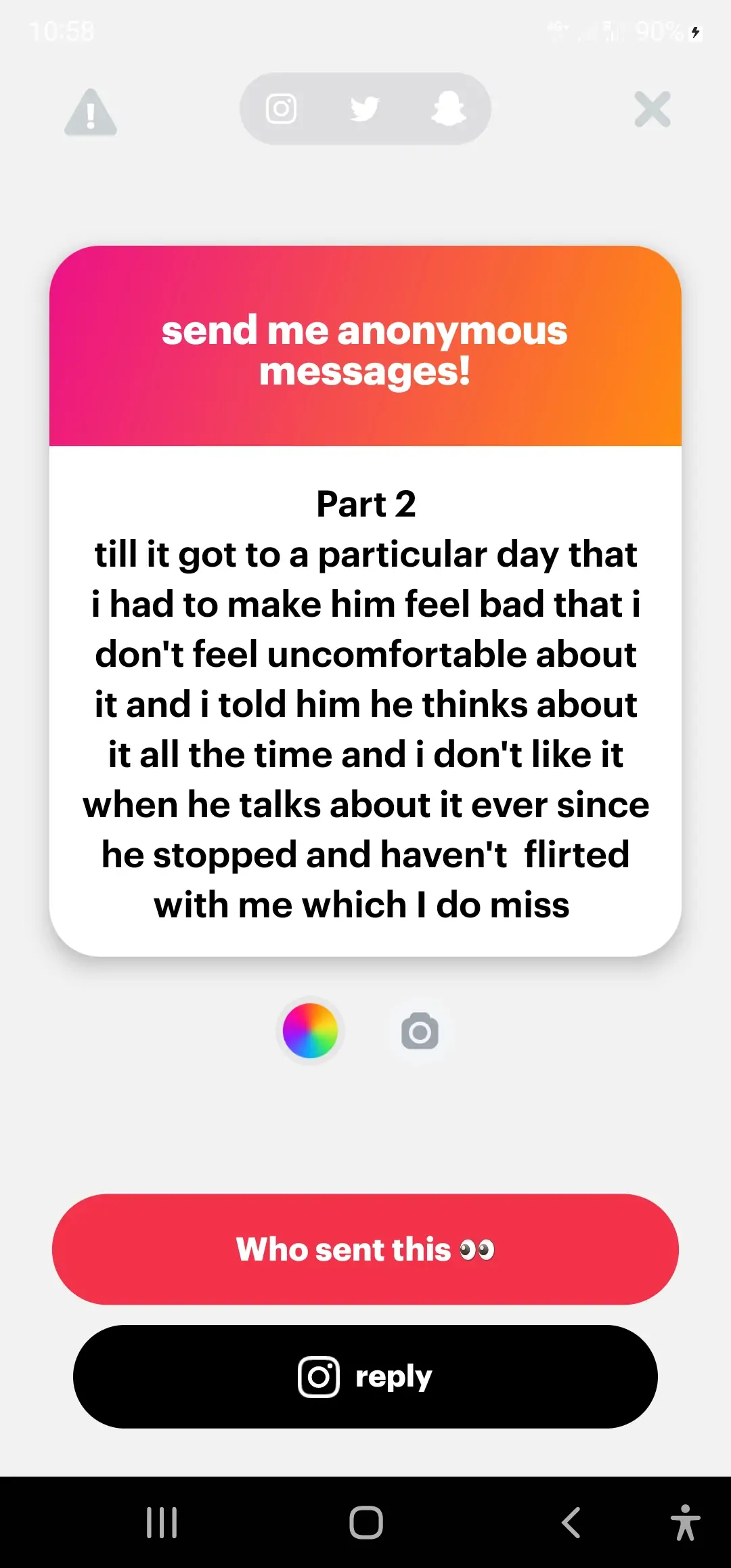Tap Who sent this button

point(365,1249)
